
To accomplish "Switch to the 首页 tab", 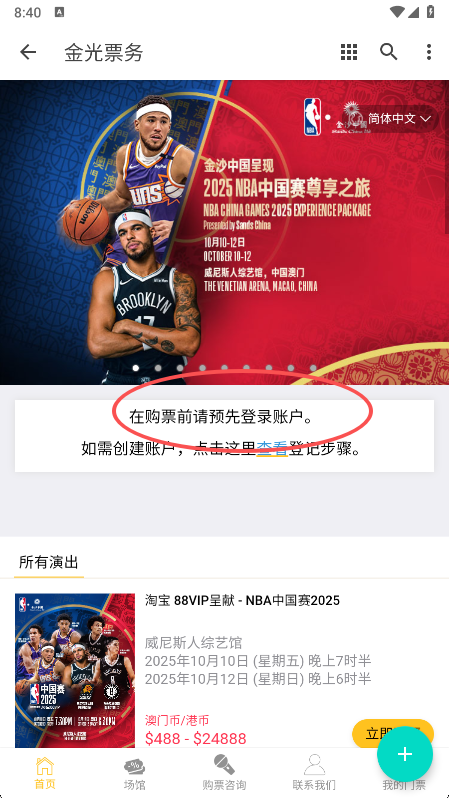I will [x=45, y=773].
